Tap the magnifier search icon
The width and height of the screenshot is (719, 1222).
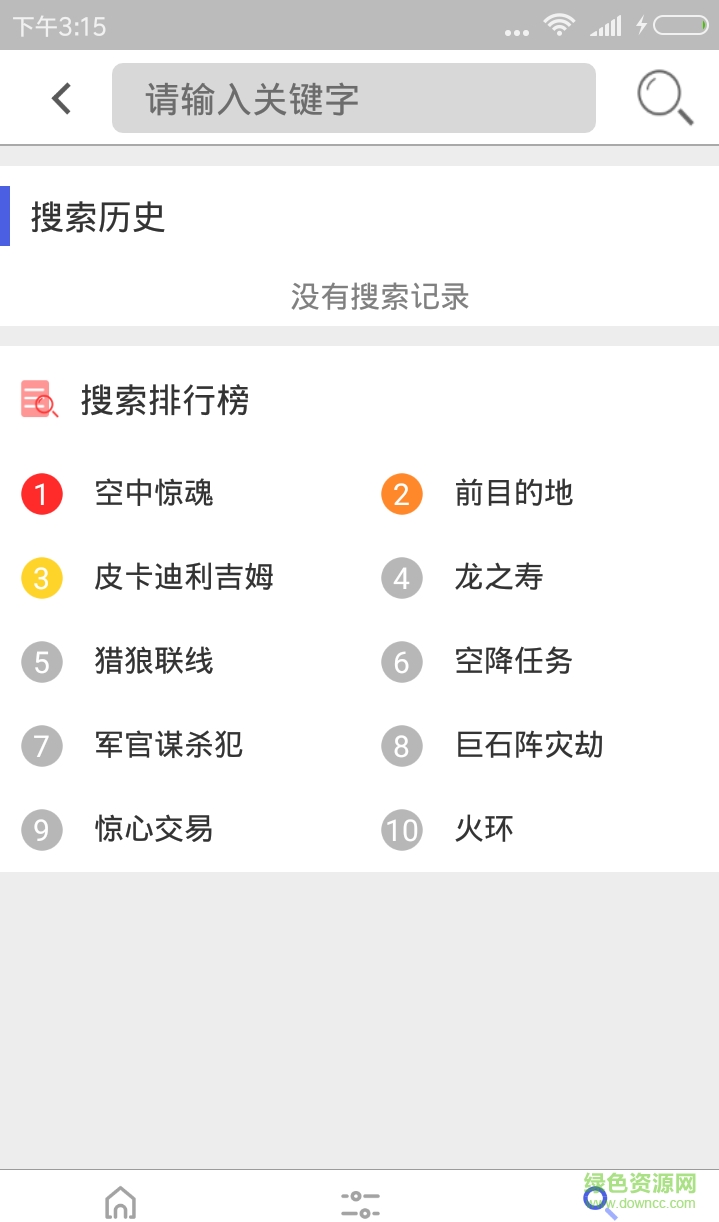664,98
